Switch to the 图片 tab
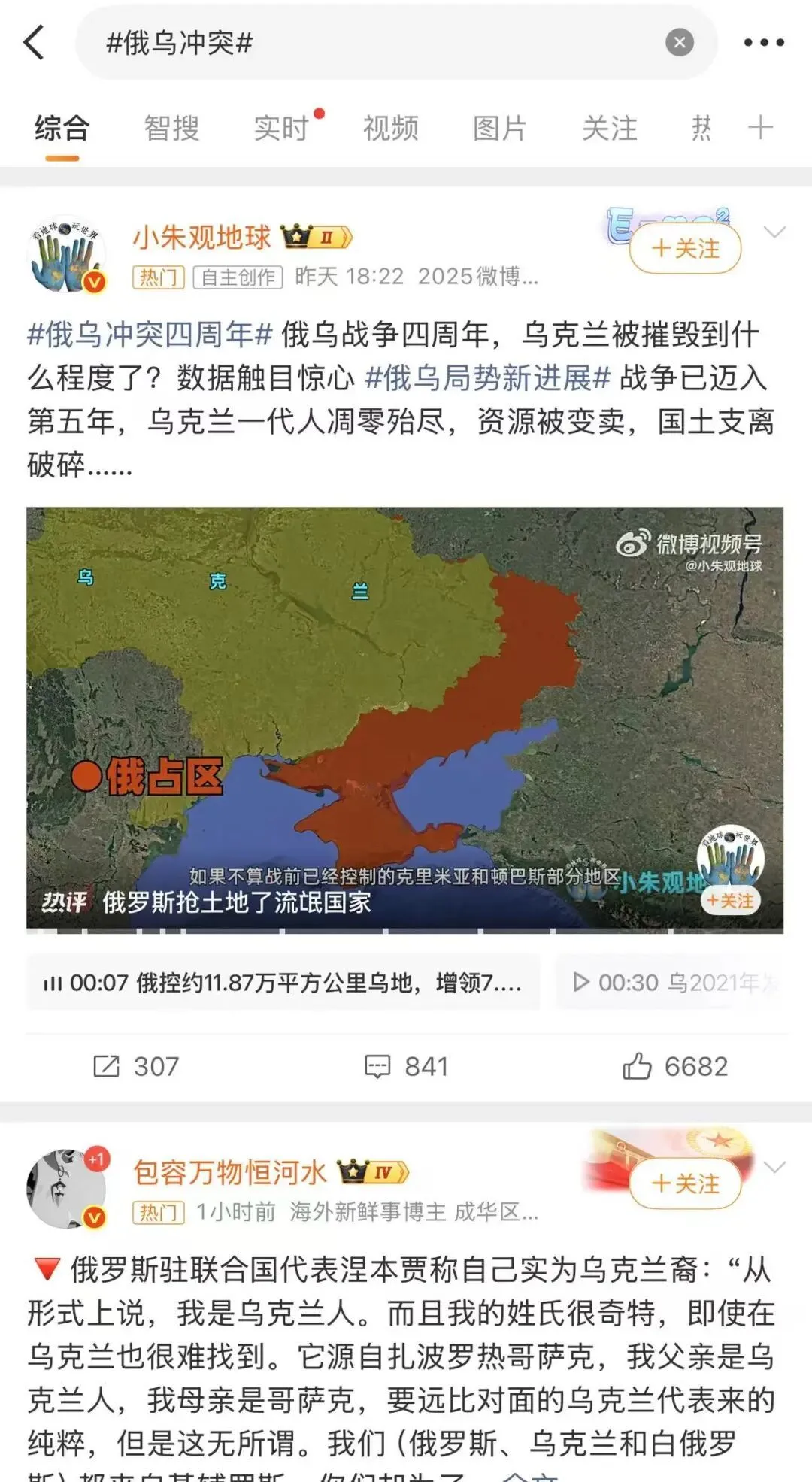Image resolution: width=812 pixels, height=1482 pixels. point(499,128)
